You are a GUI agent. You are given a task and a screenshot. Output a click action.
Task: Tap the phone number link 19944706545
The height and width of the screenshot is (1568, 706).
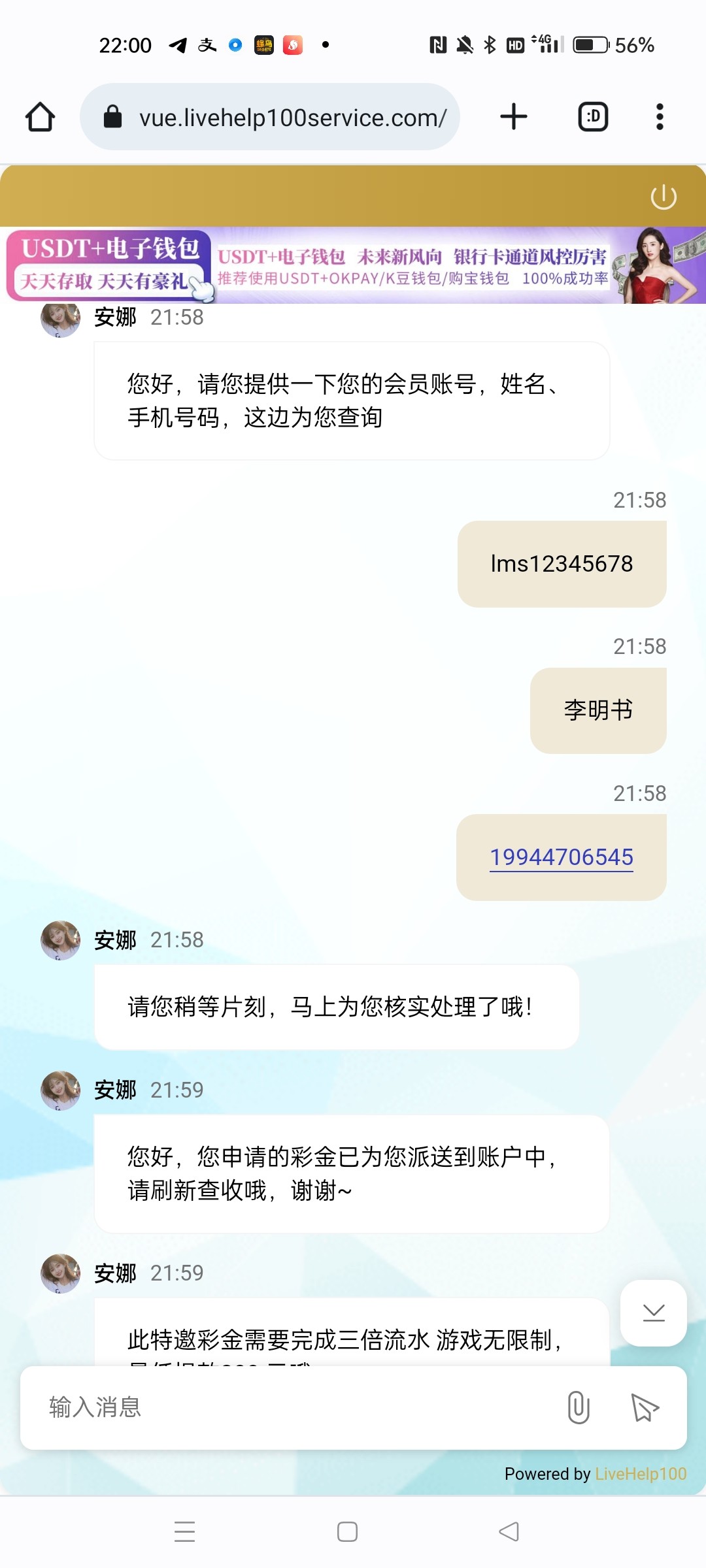coord(561,857)
